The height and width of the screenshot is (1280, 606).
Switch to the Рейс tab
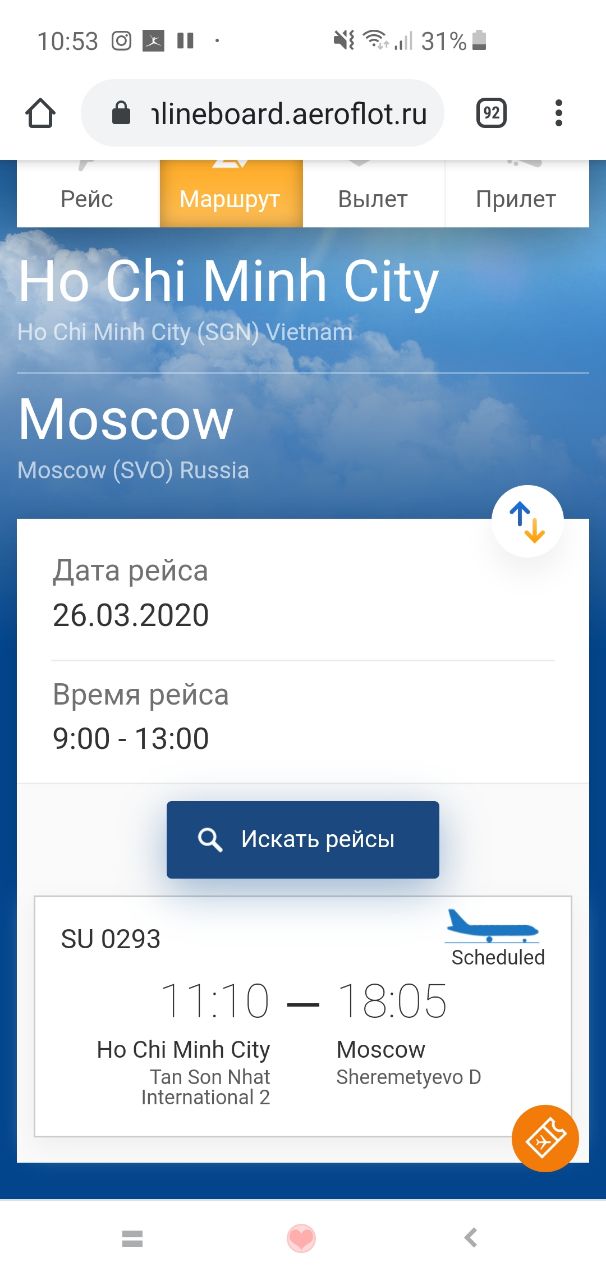coord(87,196)
